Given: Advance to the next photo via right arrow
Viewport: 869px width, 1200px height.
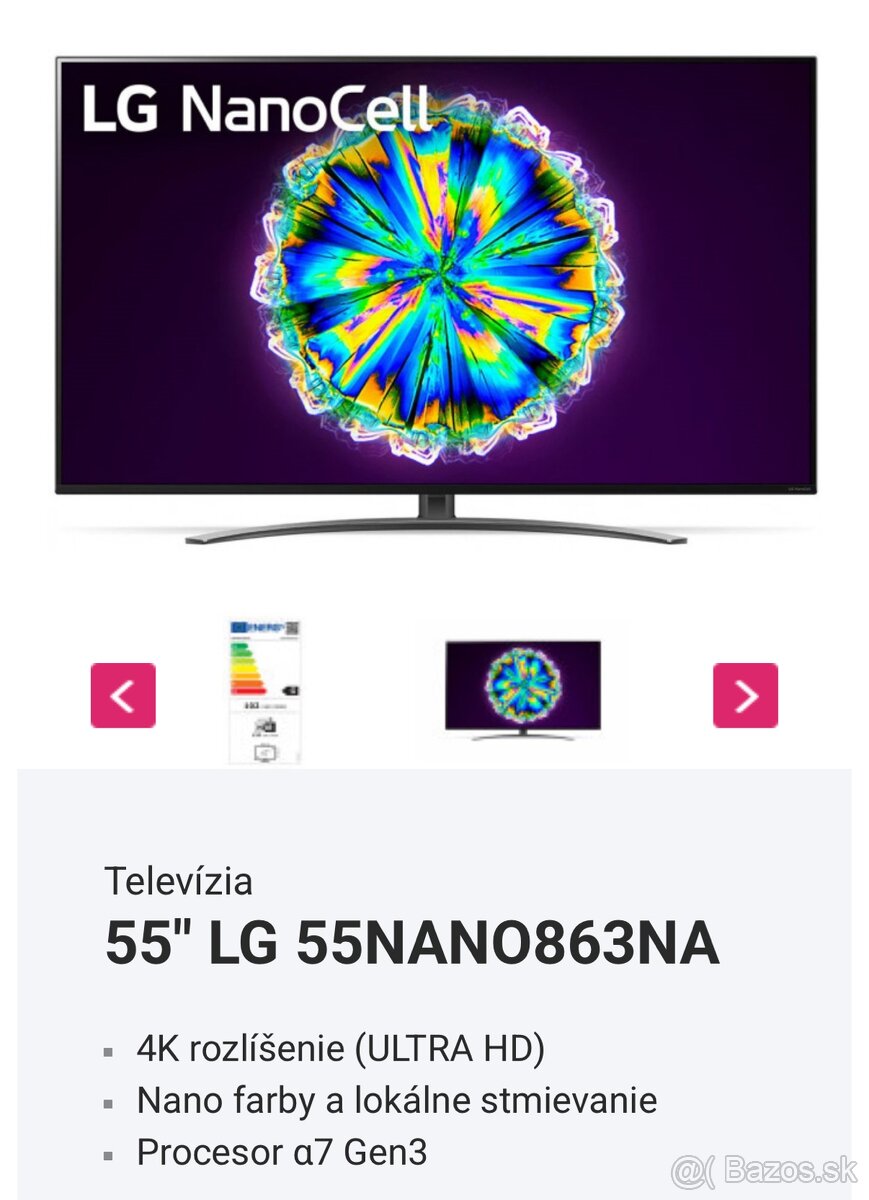Looking at the screenshot, I should [x=745, y=693].
